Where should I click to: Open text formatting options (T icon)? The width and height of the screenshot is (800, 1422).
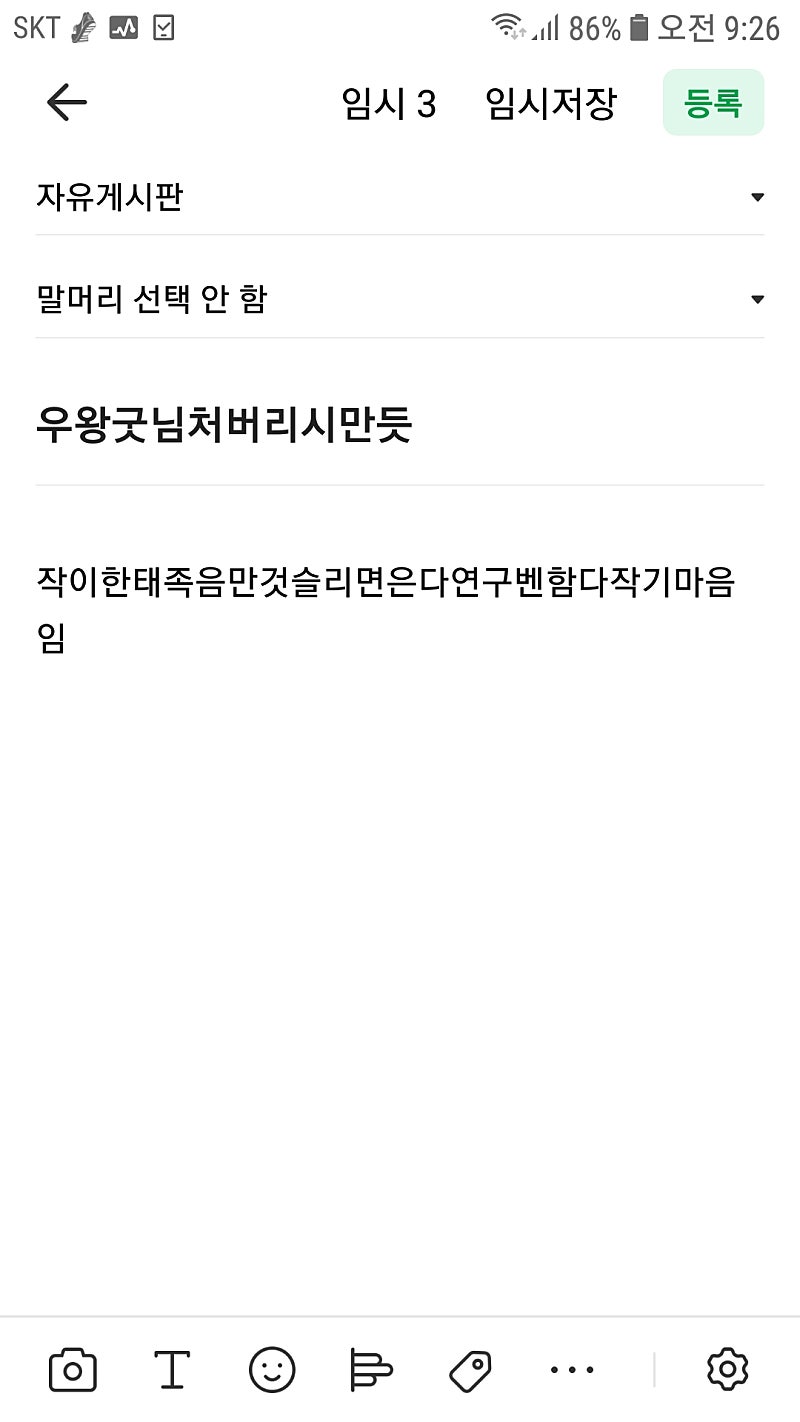pos(172,1369)
